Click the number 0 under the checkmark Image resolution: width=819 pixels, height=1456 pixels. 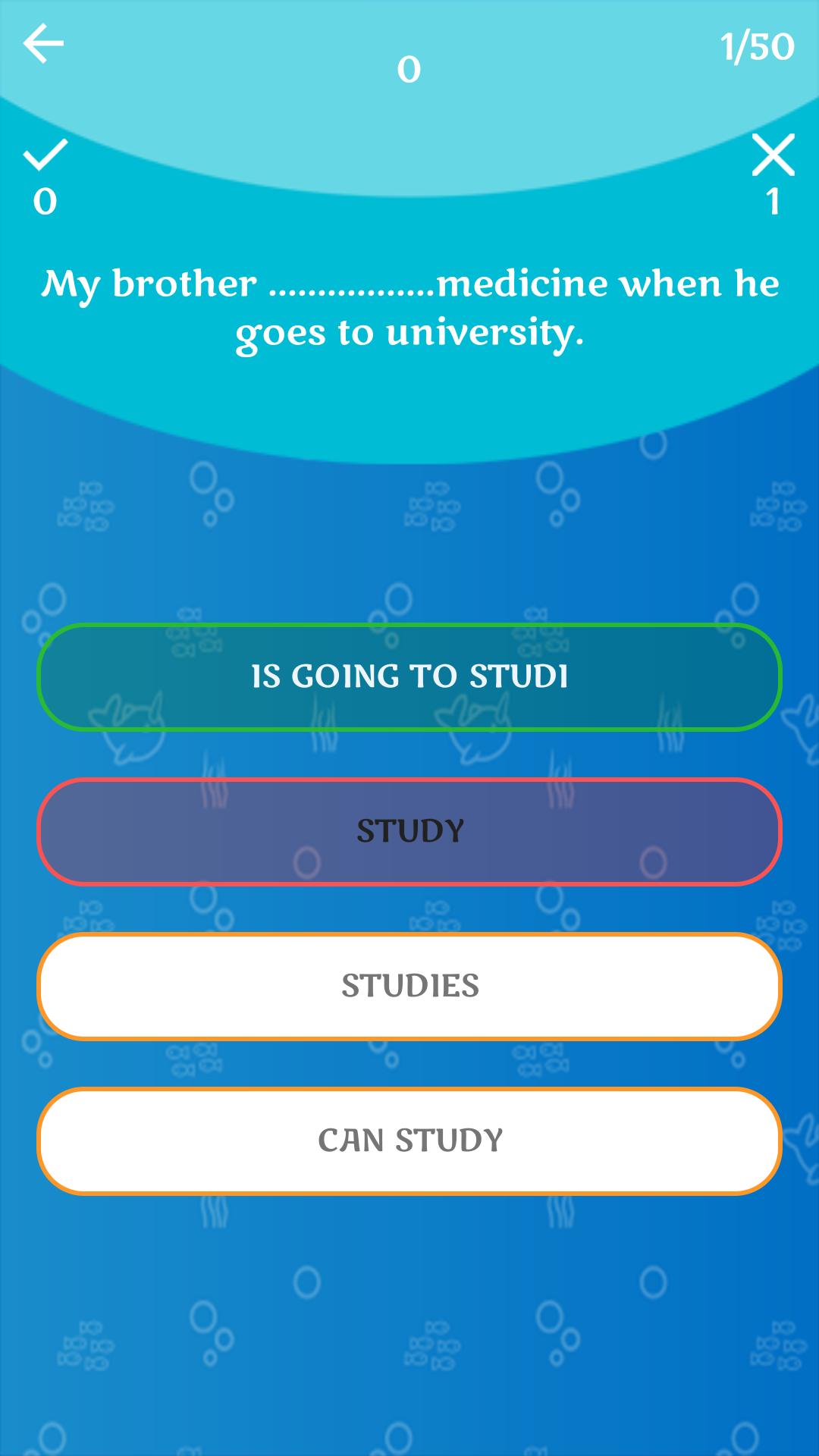pyautogui.click(x=45, y=202)
